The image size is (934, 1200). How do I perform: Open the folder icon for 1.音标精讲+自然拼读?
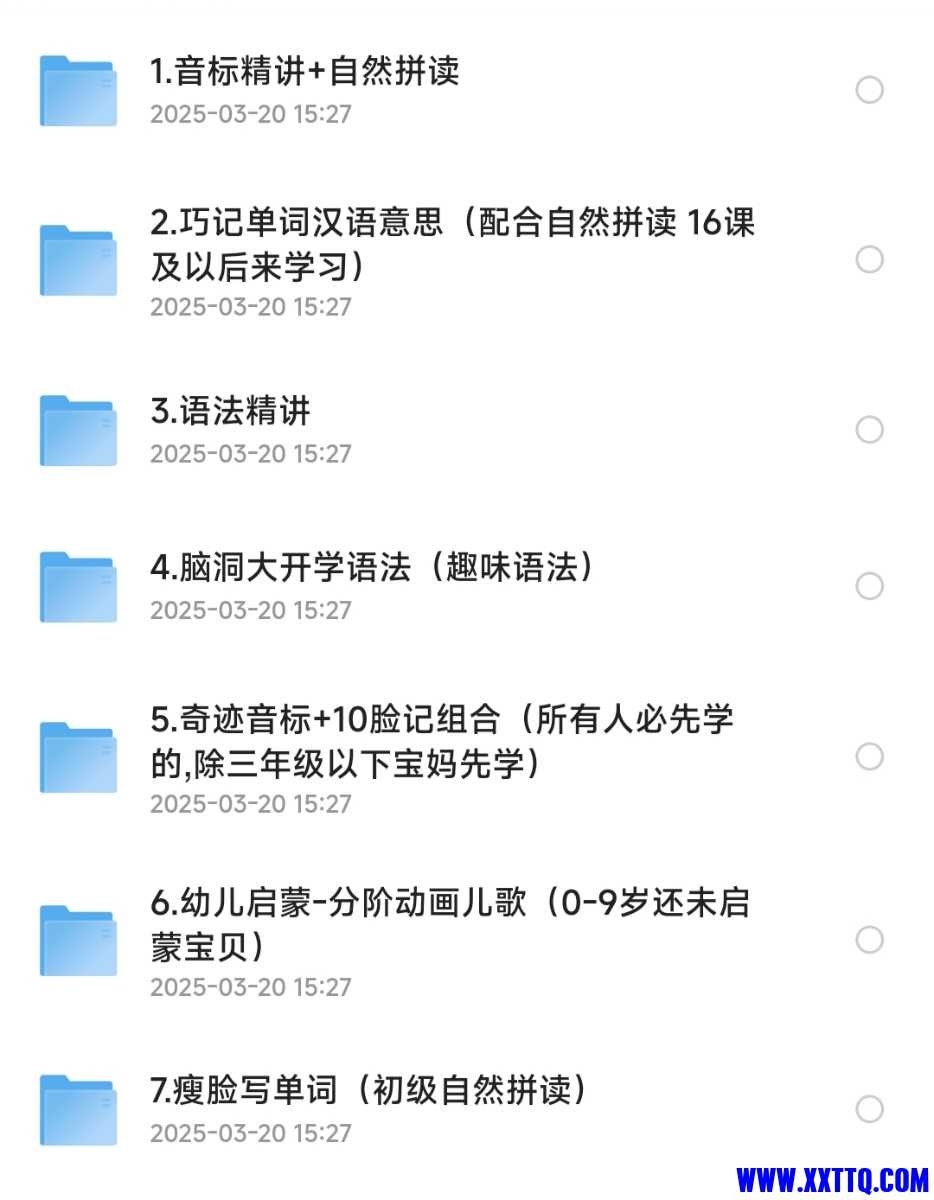point(78,90)
